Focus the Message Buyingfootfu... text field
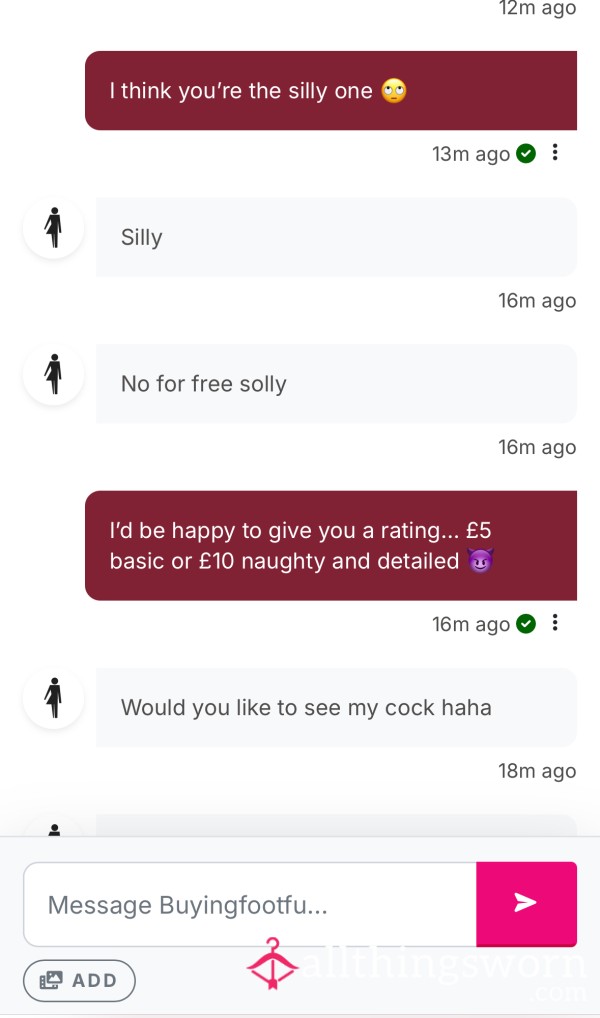The image size is (600, 1018). click(250, 904)
